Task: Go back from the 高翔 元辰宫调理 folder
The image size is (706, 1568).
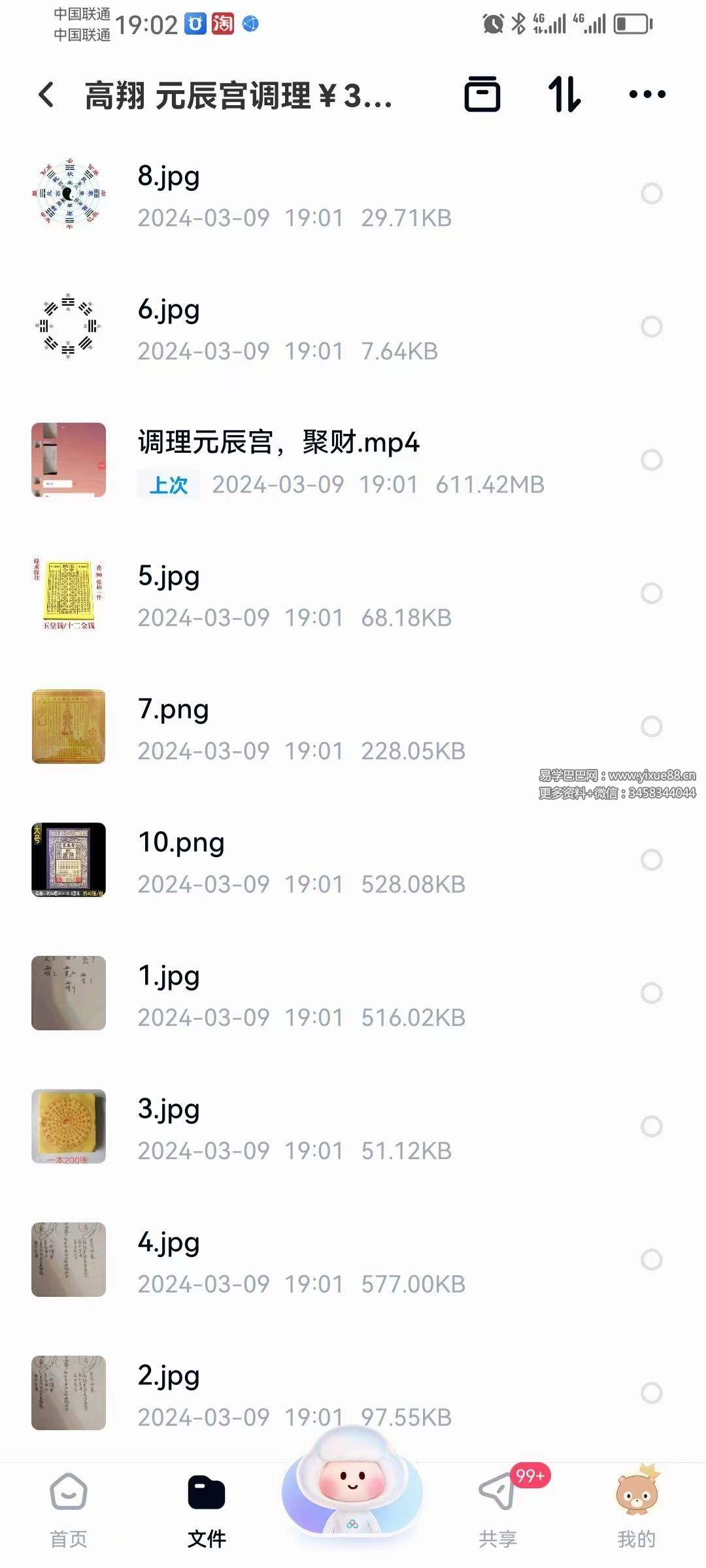Action: click(x=46, y=95)
